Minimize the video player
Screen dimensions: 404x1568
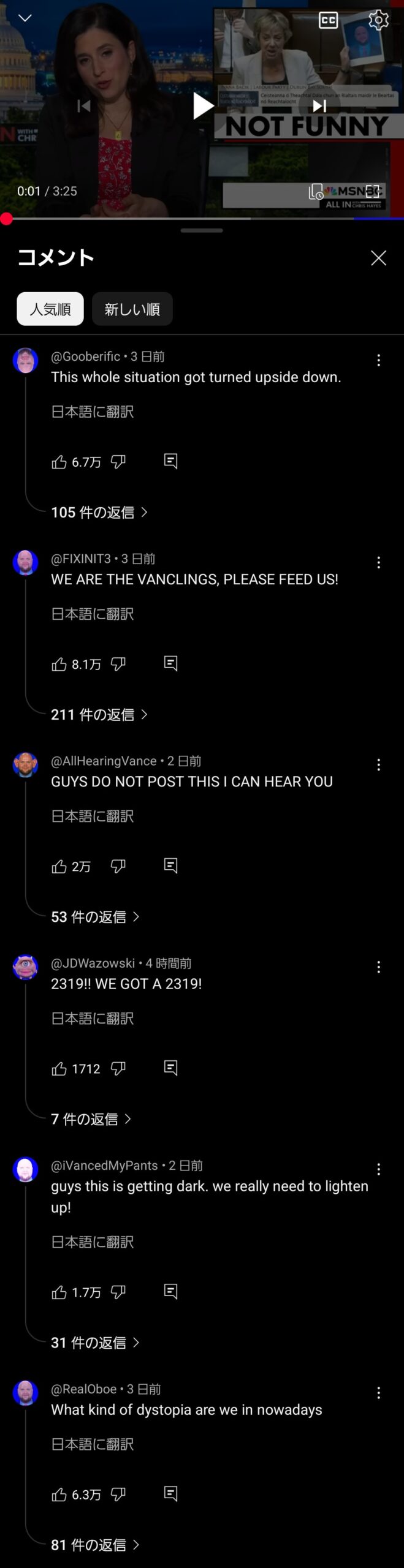25,18
